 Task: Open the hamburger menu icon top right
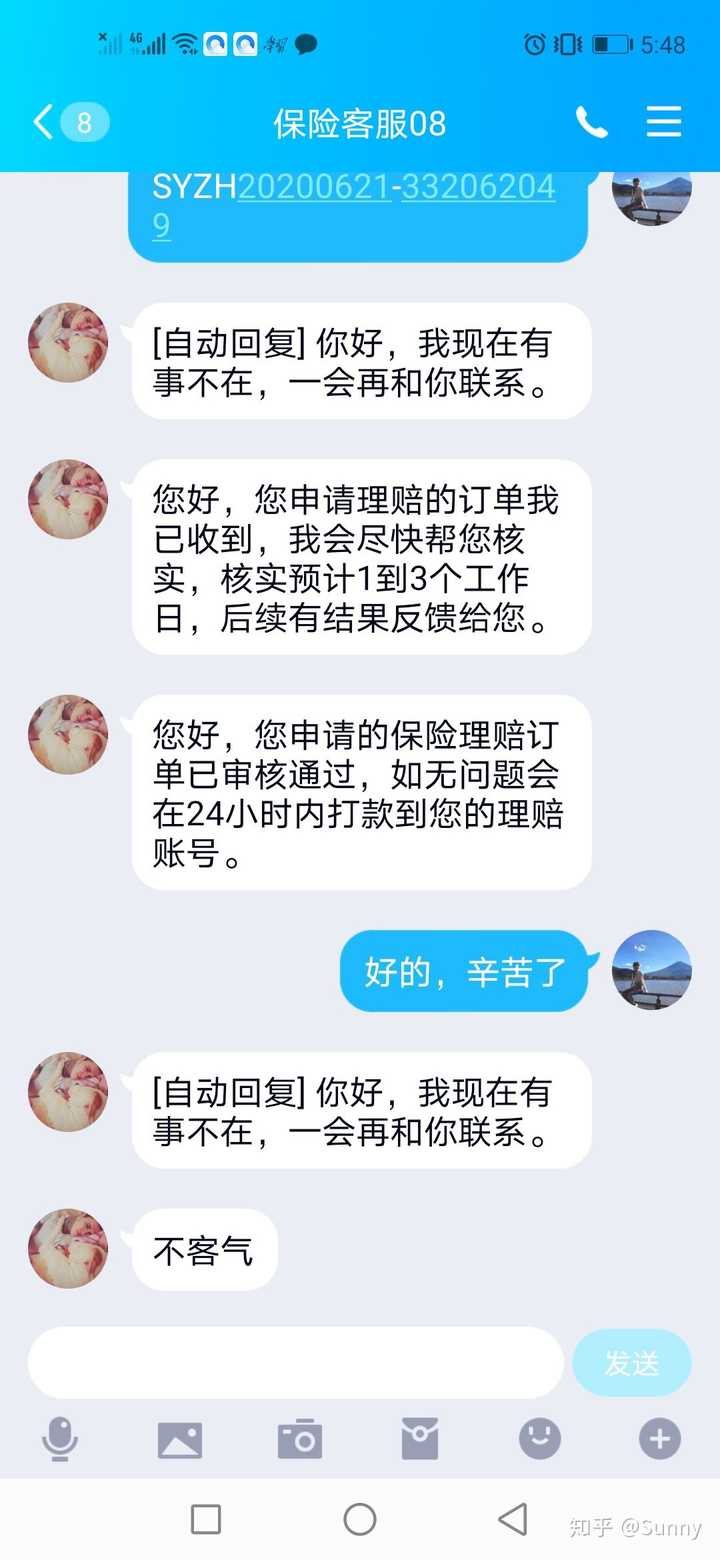663,122
